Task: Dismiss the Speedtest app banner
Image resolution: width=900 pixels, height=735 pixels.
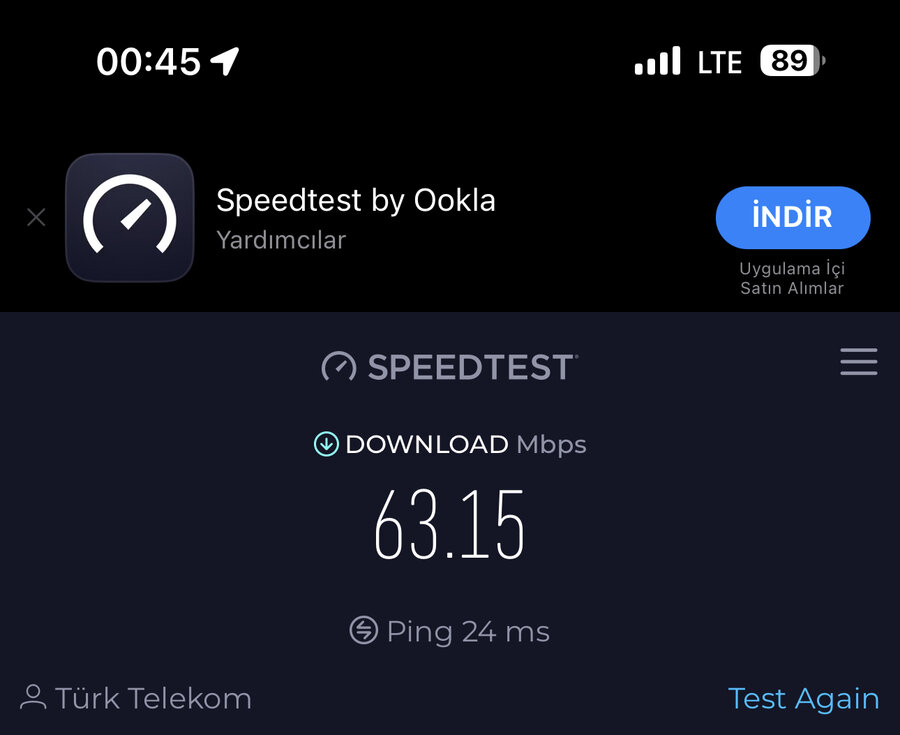Action: point(36,217)
